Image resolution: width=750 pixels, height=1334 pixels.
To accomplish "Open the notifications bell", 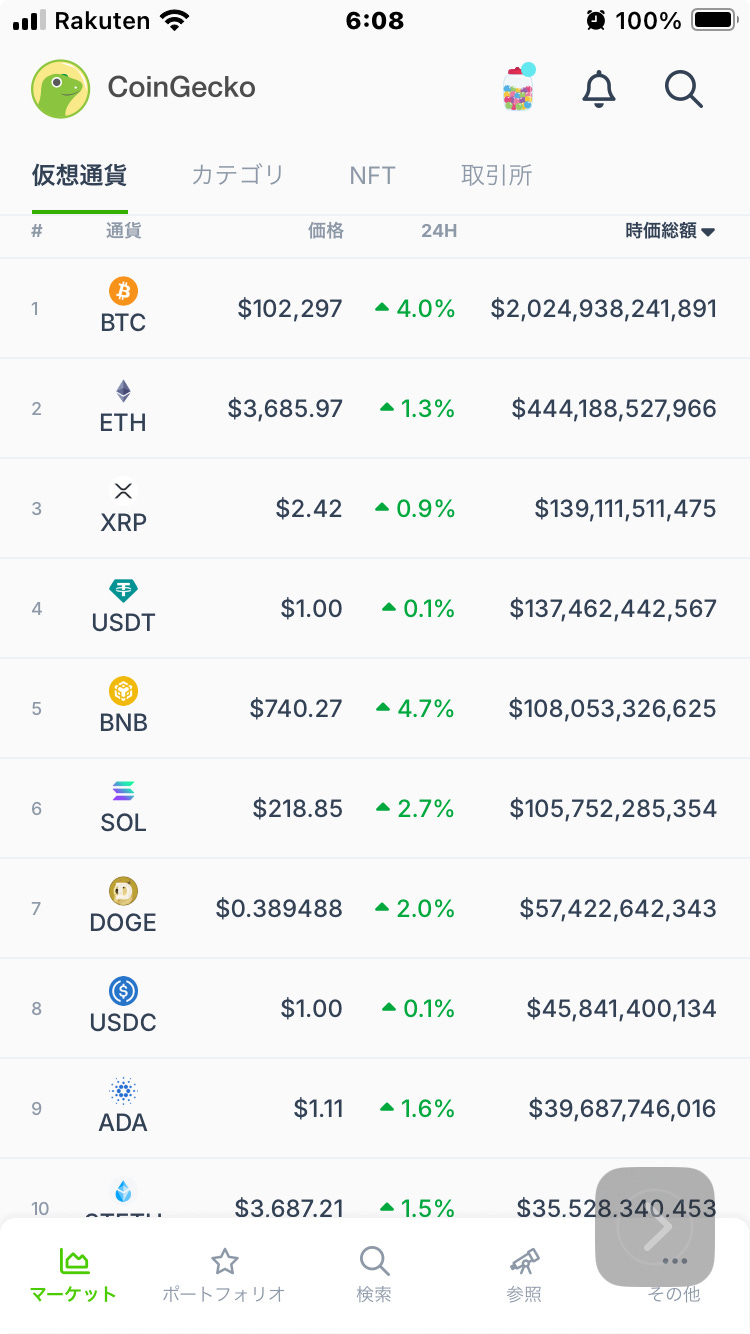I will pyautogui.click(x=599, y=89).
